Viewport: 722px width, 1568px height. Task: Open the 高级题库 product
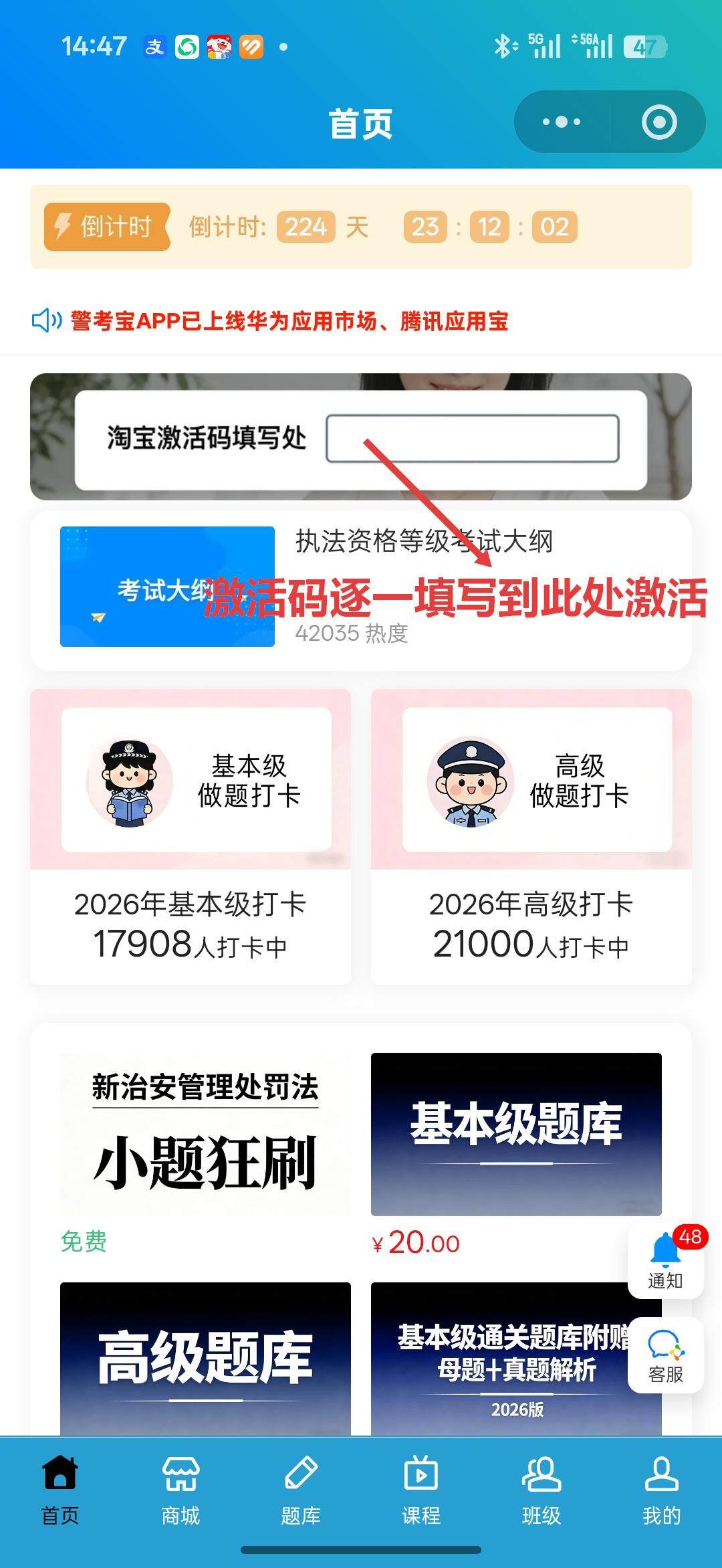tap(205, 1358)
